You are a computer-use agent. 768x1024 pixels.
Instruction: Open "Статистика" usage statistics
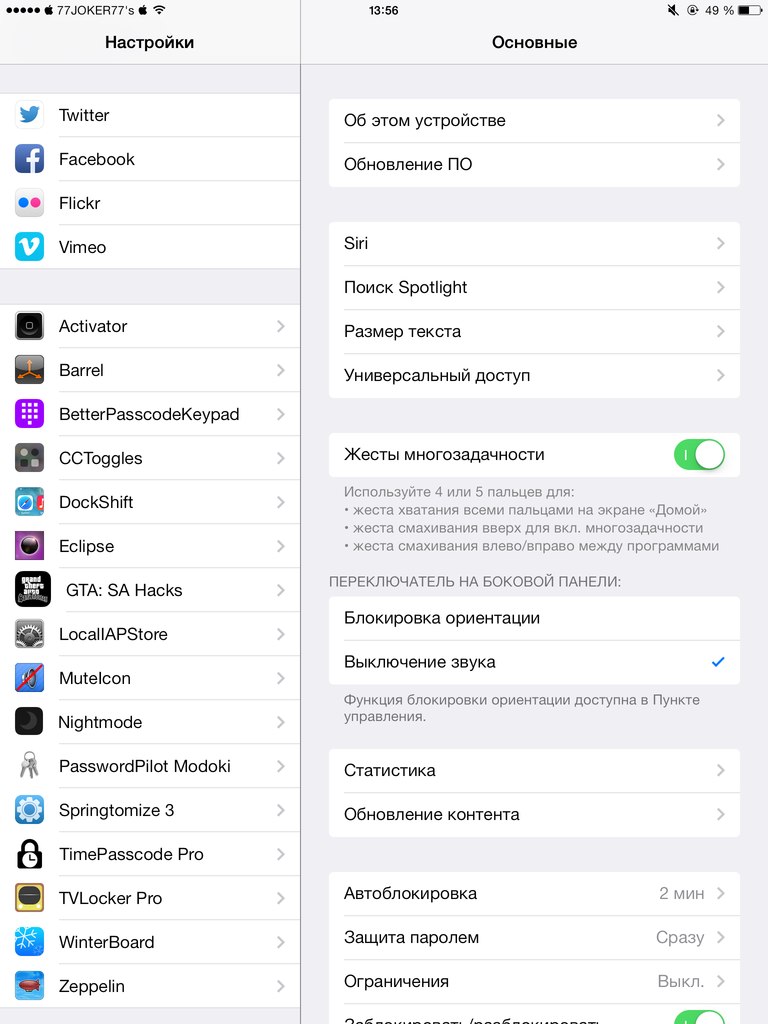(534, 770)
